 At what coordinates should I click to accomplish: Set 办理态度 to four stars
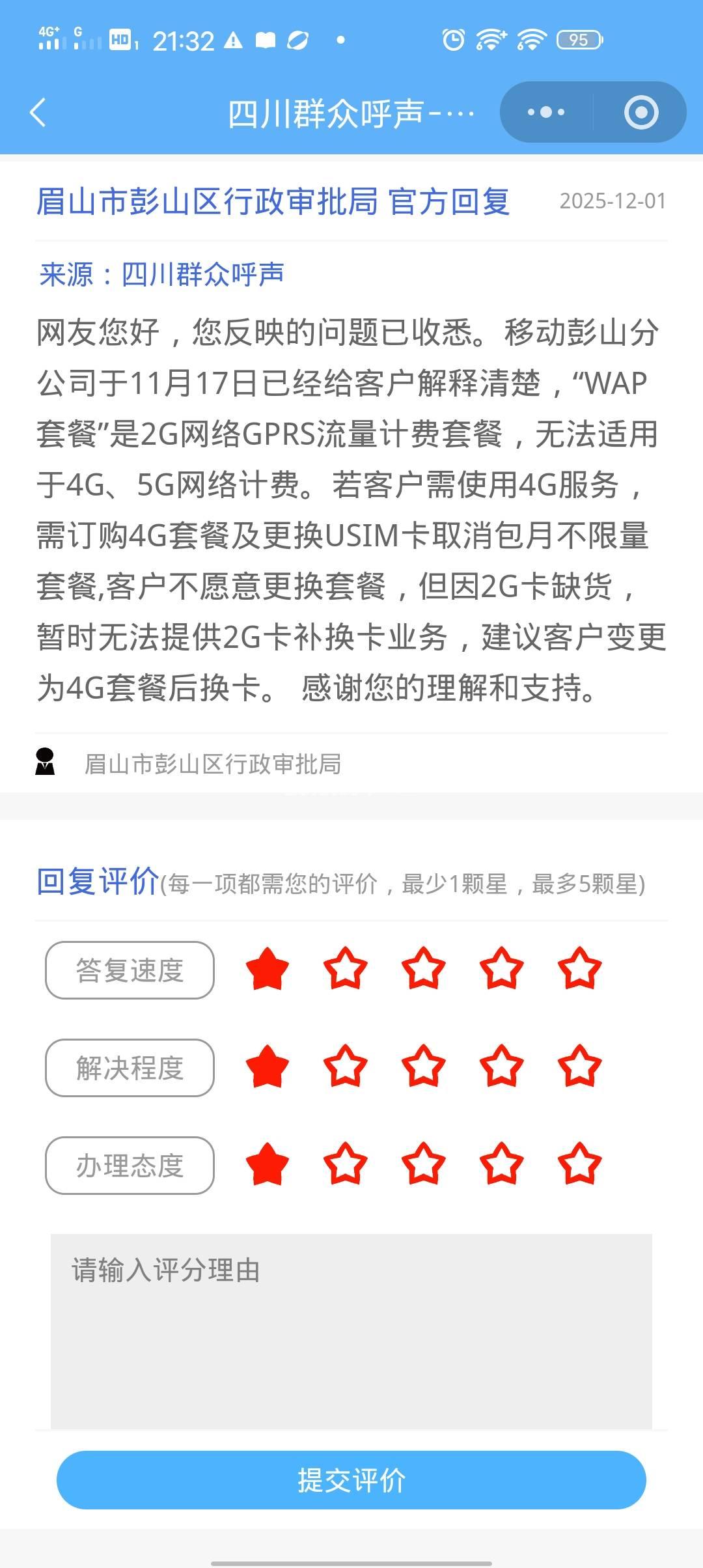[x=501, y=1165]
